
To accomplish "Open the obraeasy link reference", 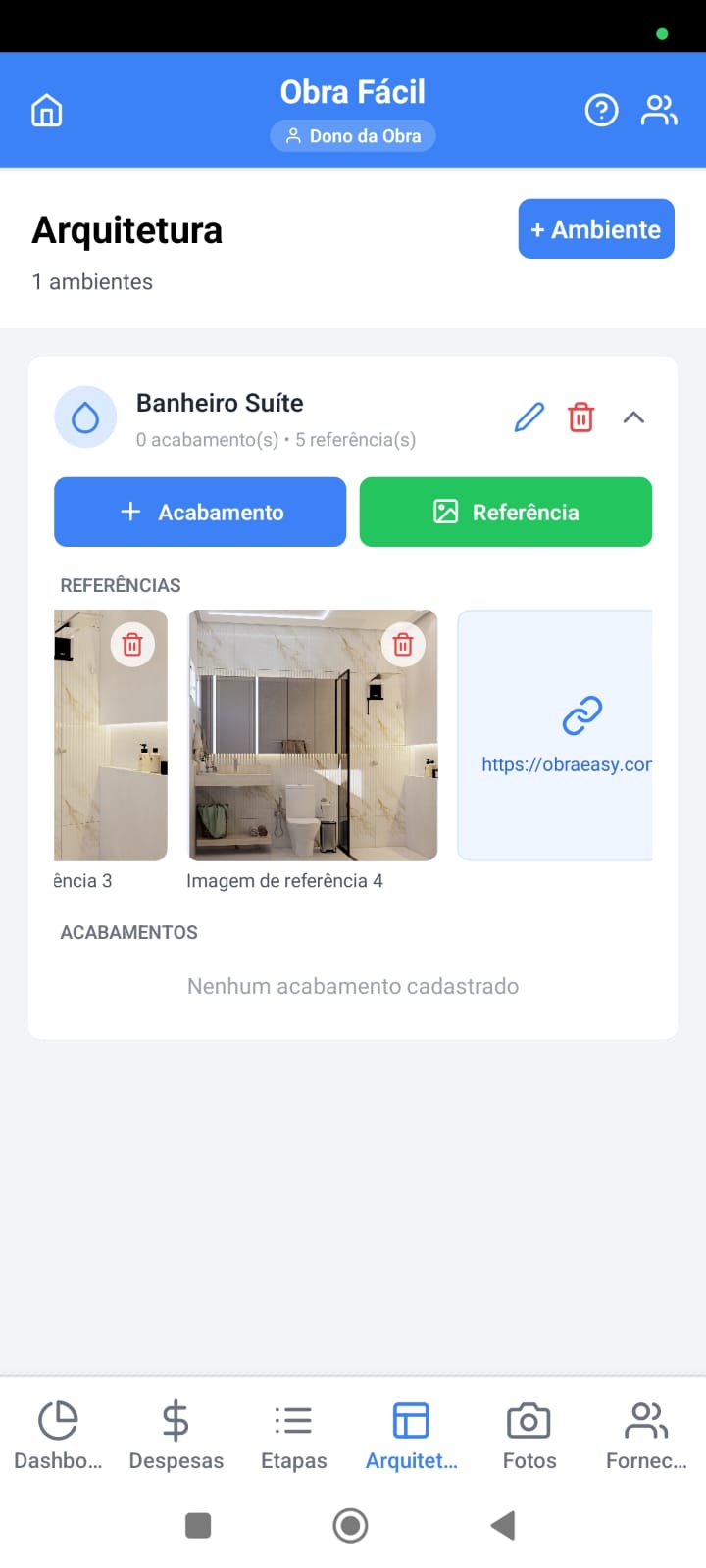I will point(567,735).
